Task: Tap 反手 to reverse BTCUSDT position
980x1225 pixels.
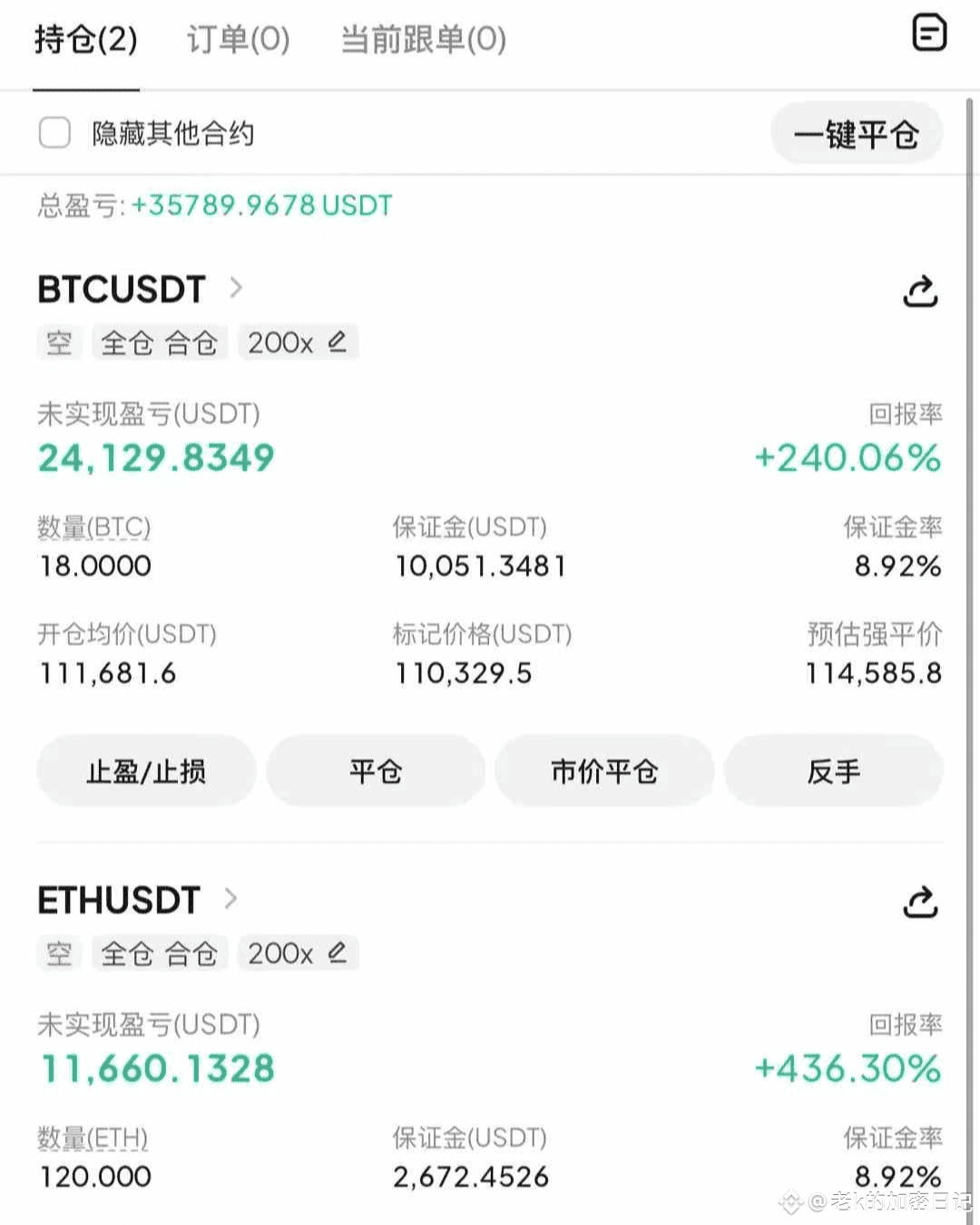Action: pyautogui.click(x=833, y=771)
